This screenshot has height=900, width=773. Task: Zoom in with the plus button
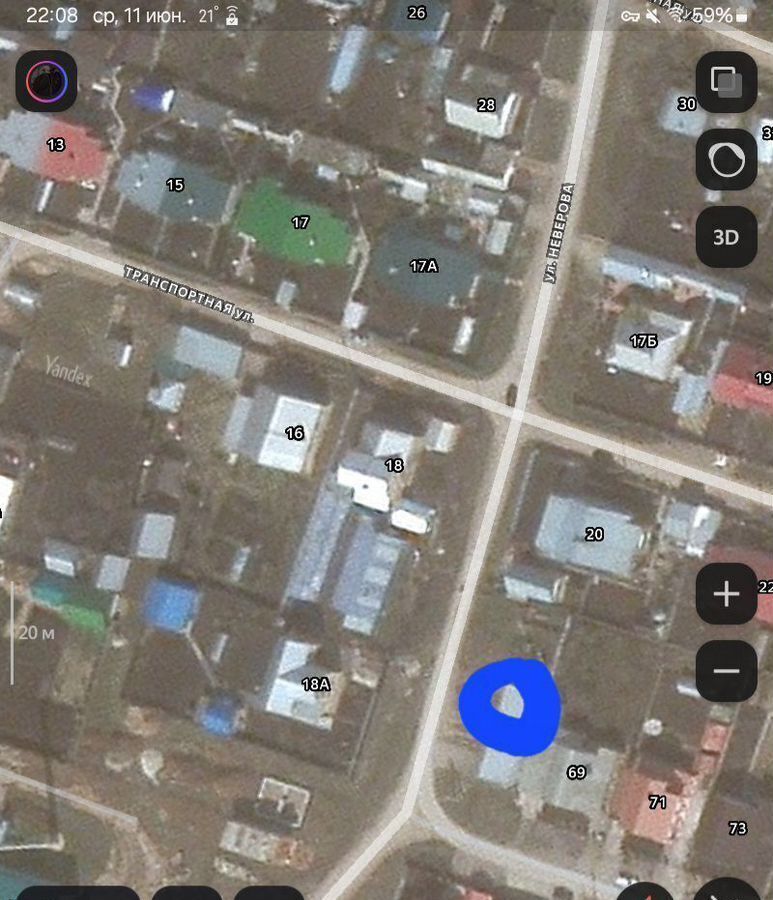click(x=726, y=594)
